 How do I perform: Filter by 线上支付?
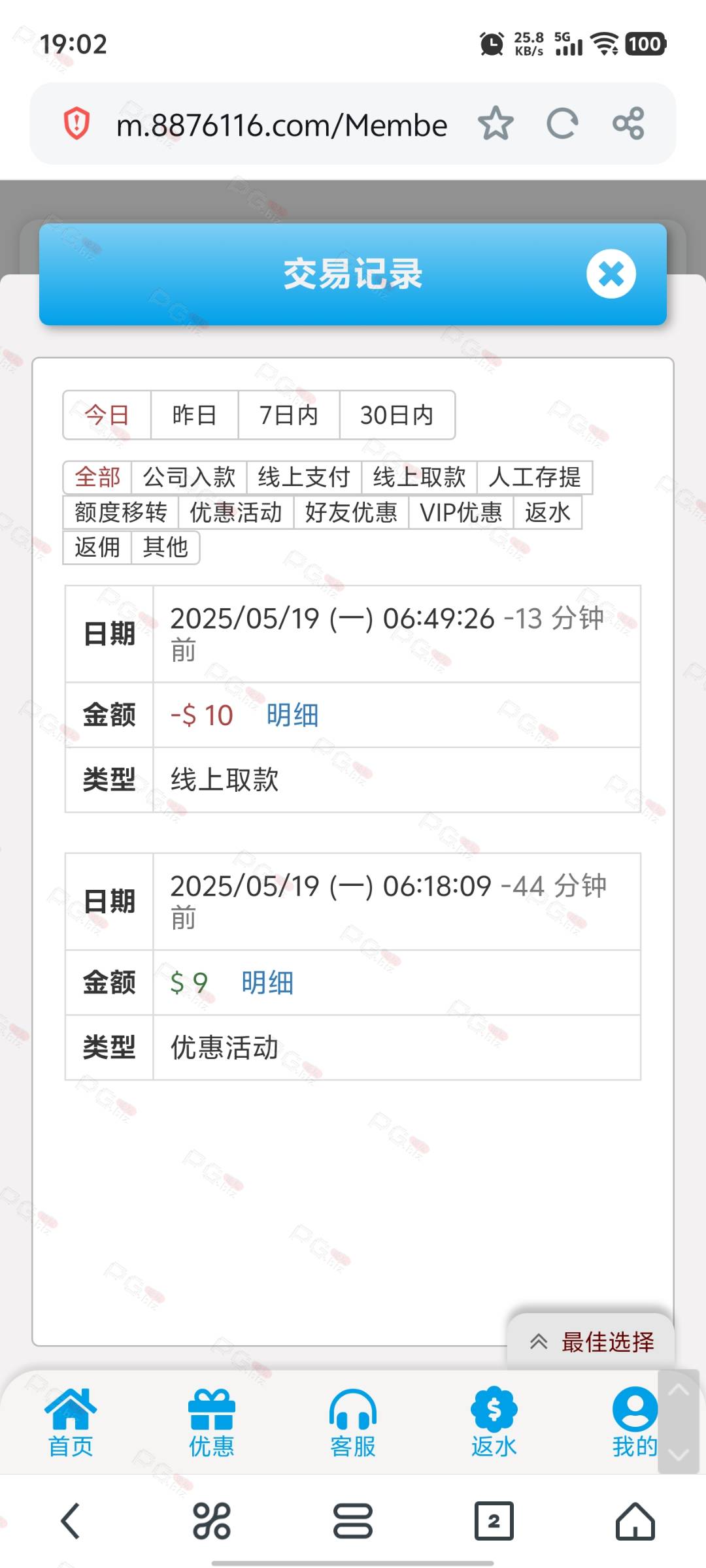point(304,477)
